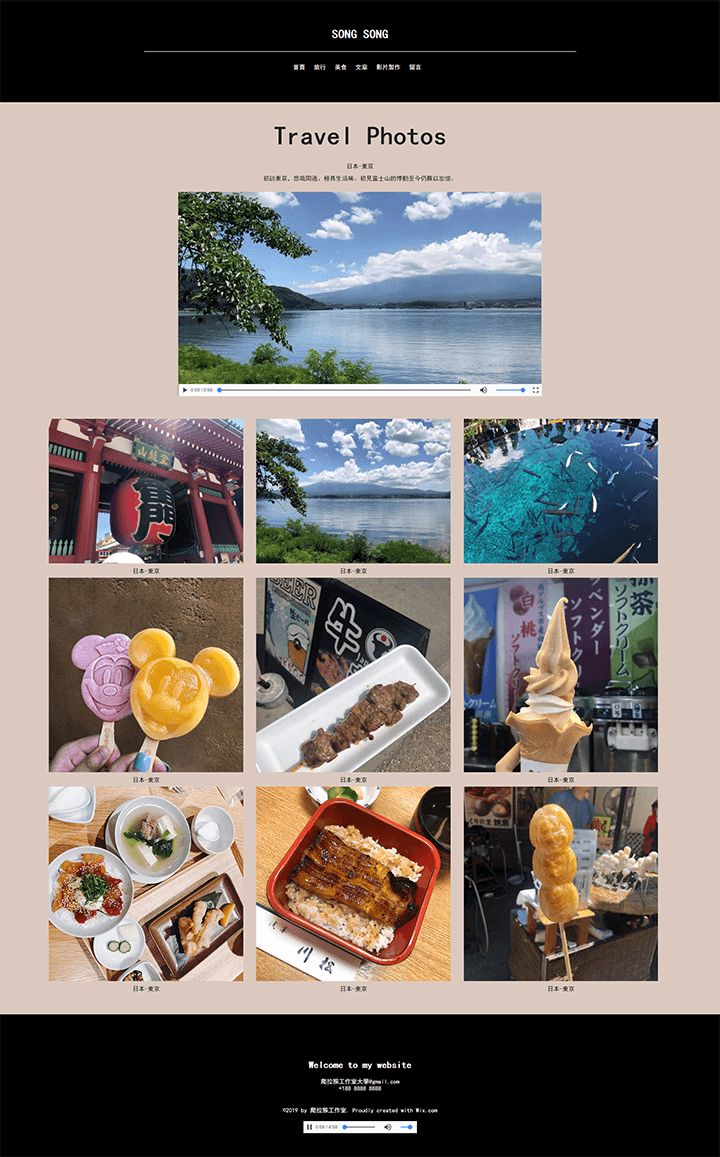The image size is (720, 1157).
Task: Play the lake video
Action: (x=185, y=390)
